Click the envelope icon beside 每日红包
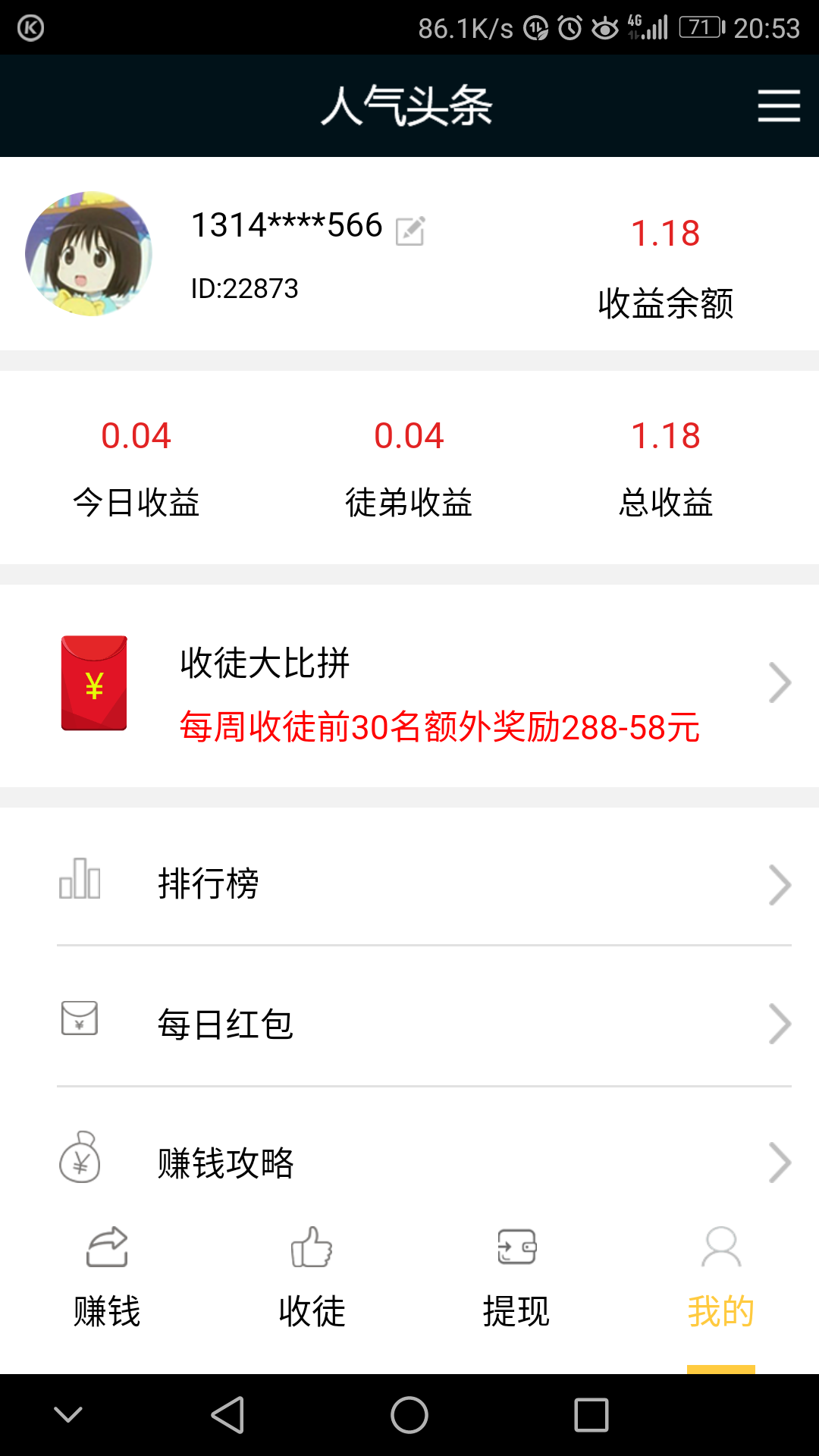This screenshot has height=1456, width=819. pos(79,1021)
